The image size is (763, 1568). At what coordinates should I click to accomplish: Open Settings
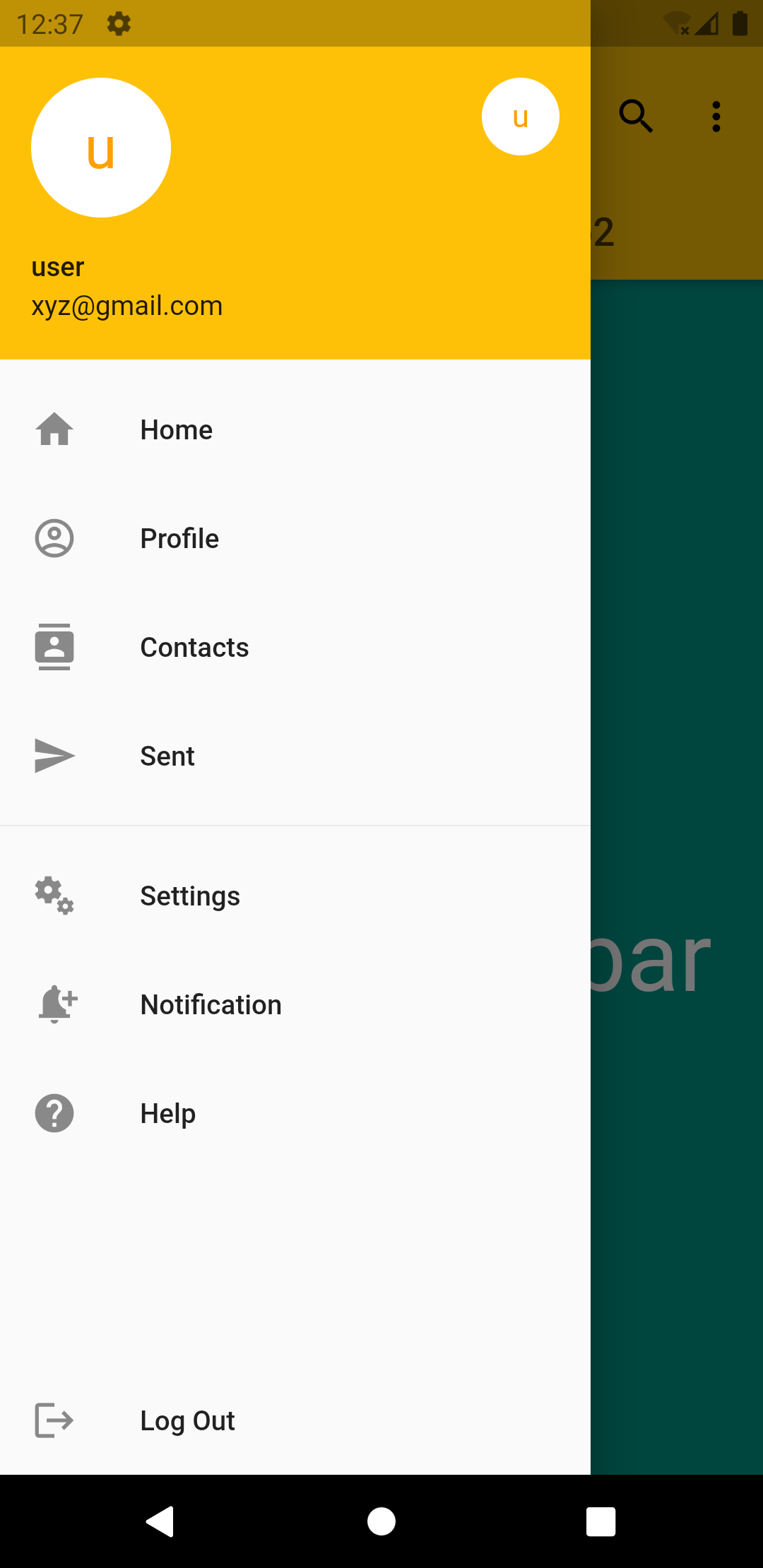295,896
